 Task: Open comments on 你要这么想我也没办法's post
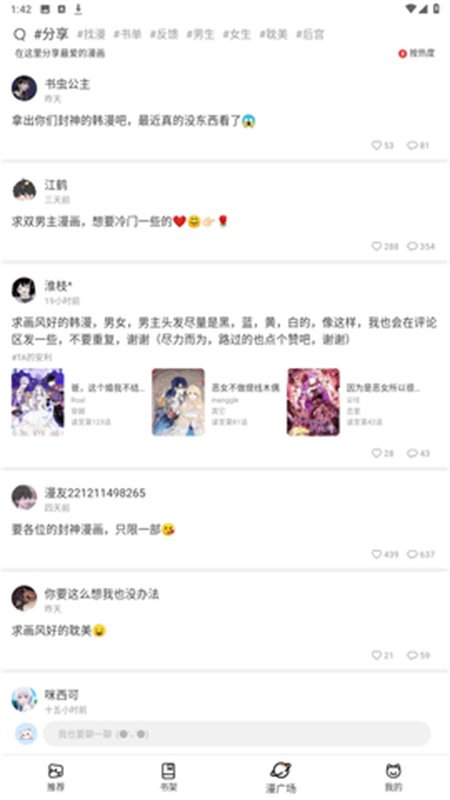[x=418, y=655]
